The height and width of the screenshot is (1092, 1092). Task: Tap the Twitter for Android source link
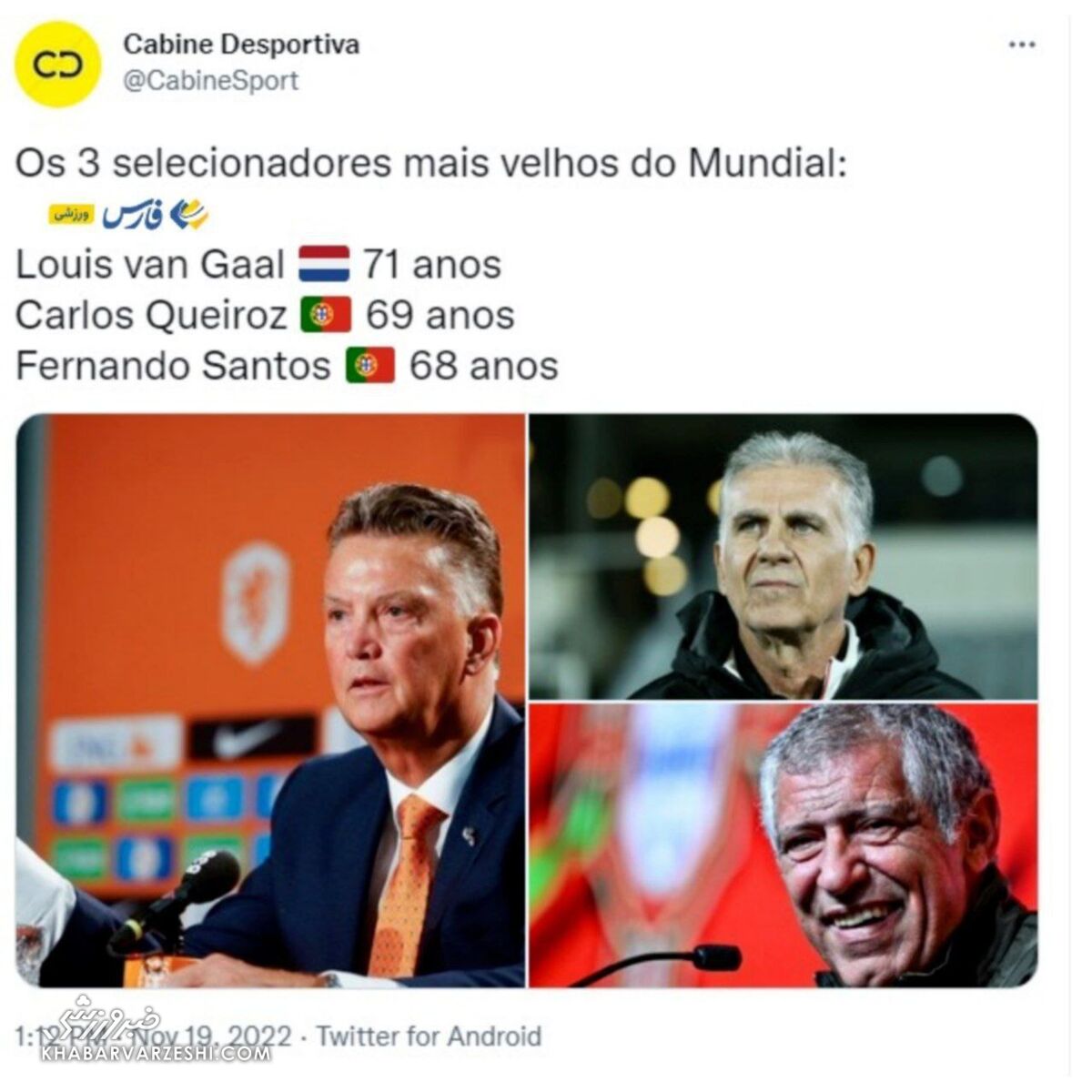click(429, 1036)
